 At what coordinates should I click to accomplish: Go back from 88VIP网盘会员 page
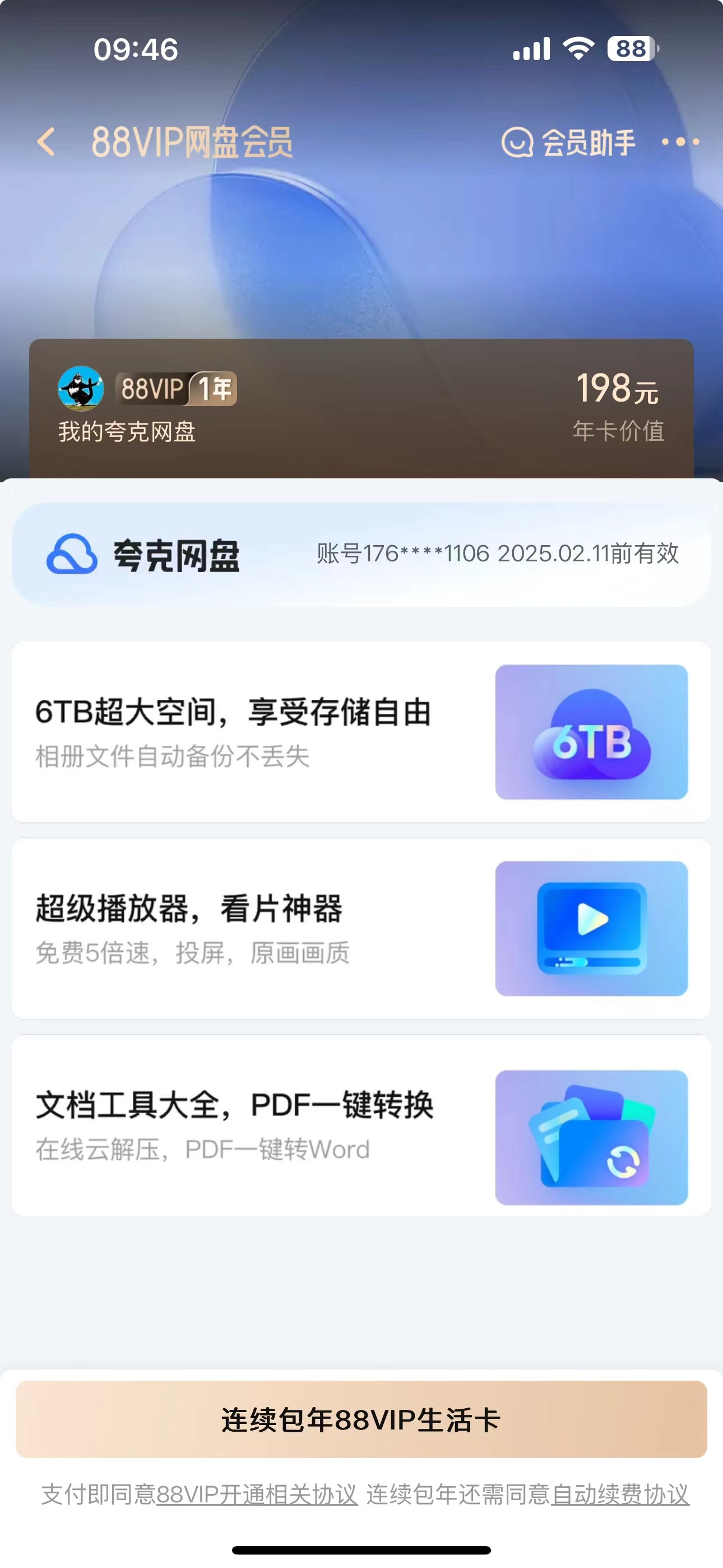coord(47,142)
